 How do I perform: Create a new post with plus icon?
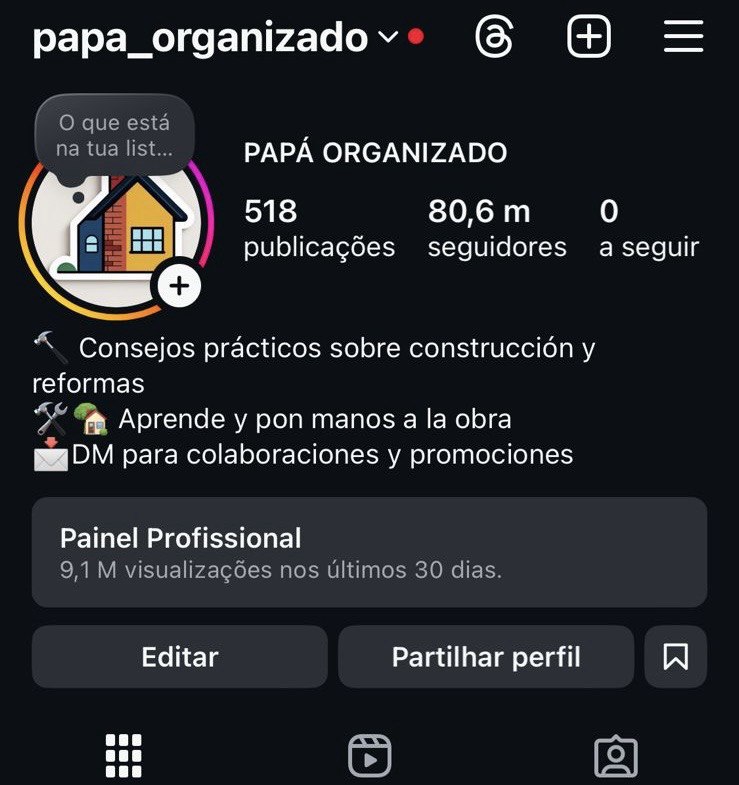pos(589,38)
